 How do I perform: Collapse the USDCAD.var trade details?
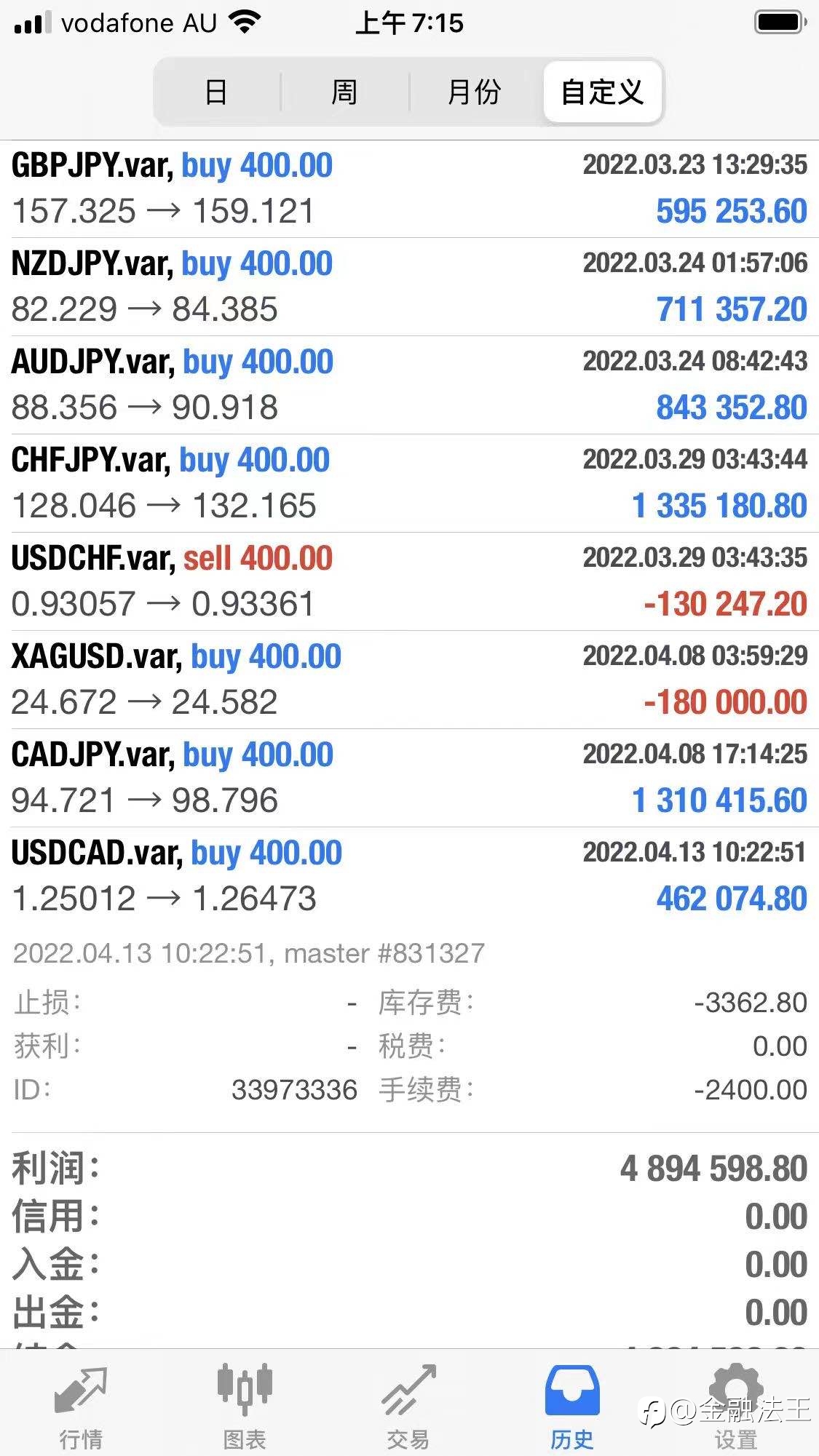pyautogui.click(x=409, y=876)
